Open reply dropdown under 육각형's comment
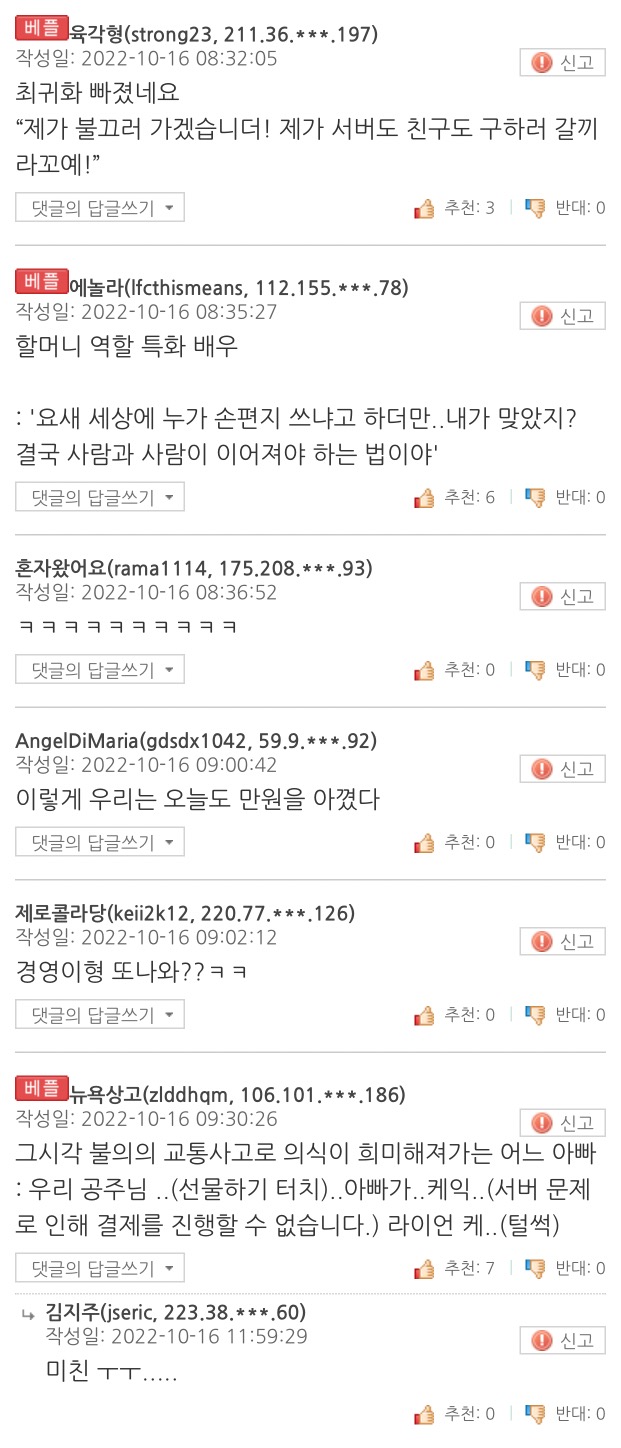Image resolution: width=621 pixels, height=1448 pixels. (x=100, y=208)
